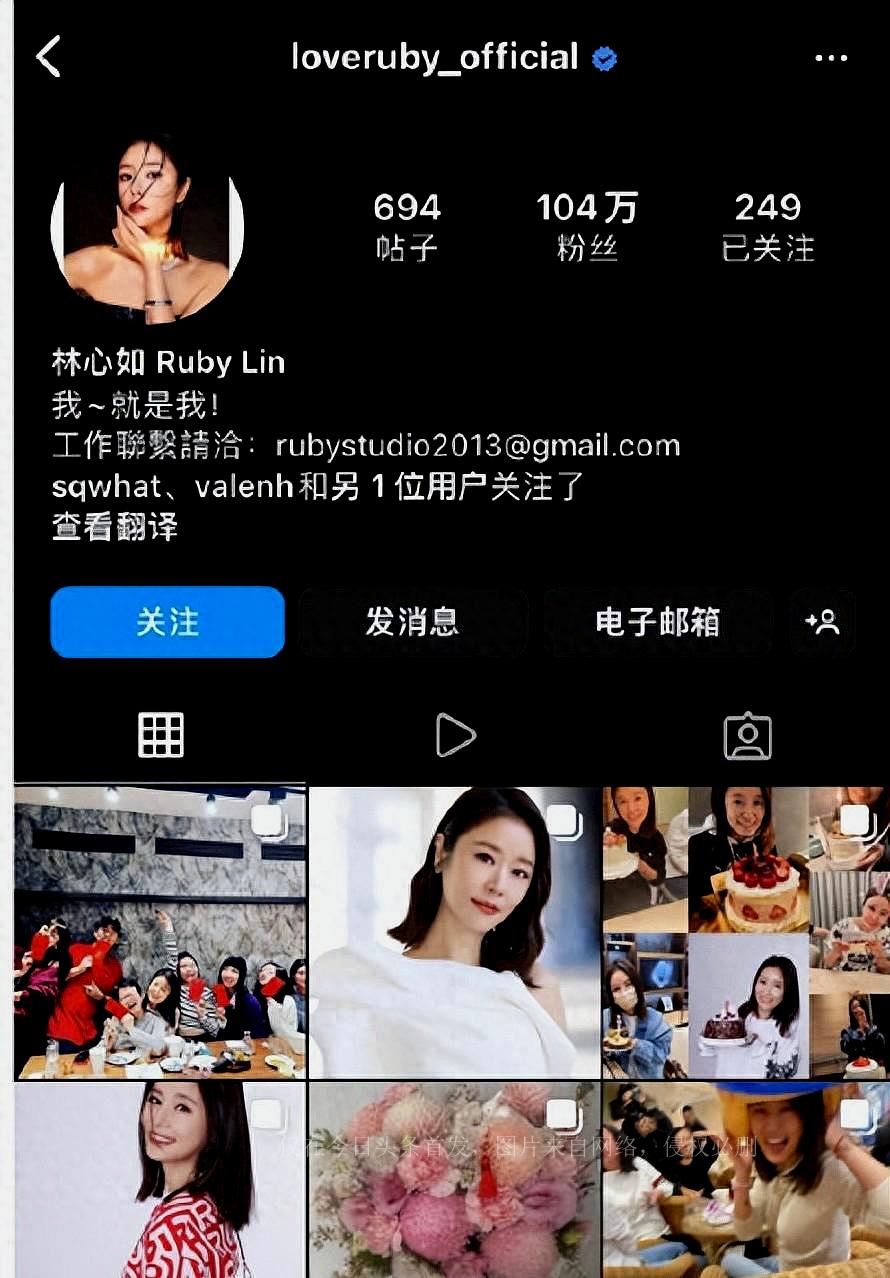The height and width of the screenshot is (1278, 890).
Task: Open the profile options three-dot menu
Action: [833, 57]
